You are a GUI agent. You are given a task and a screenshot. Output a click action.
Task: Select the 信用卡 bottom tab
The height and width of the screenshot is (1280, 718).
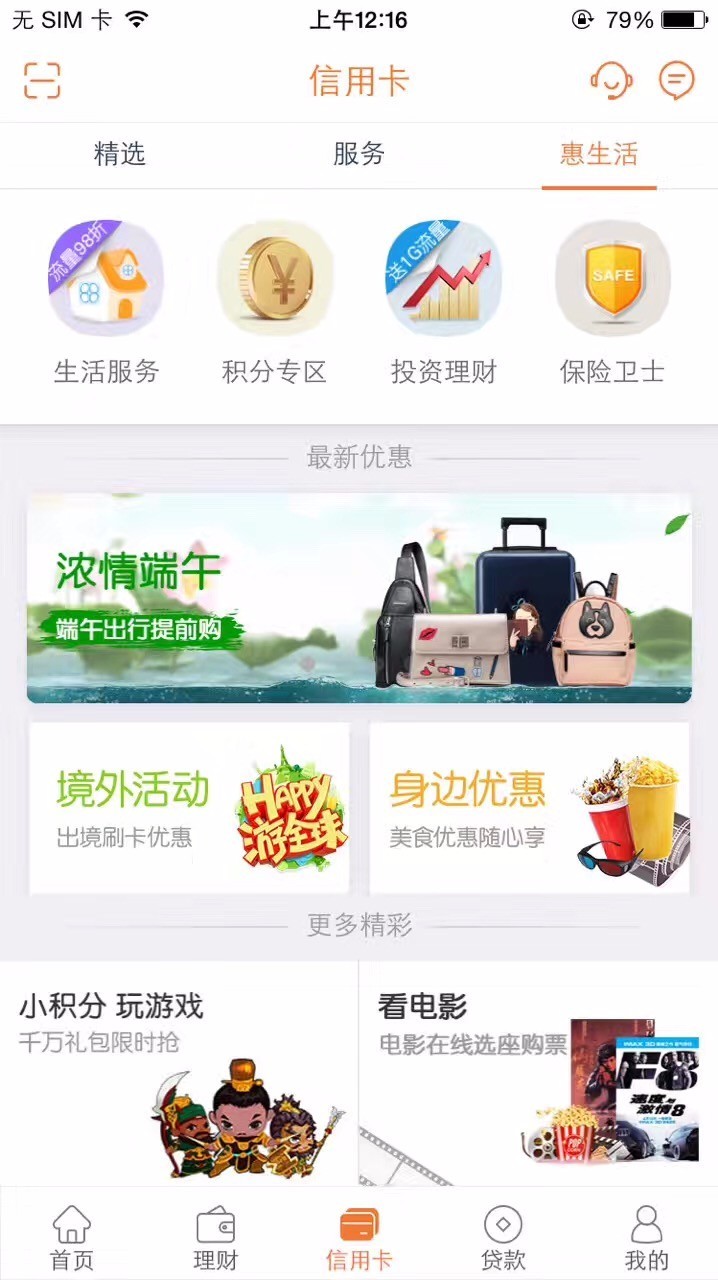359,1237
